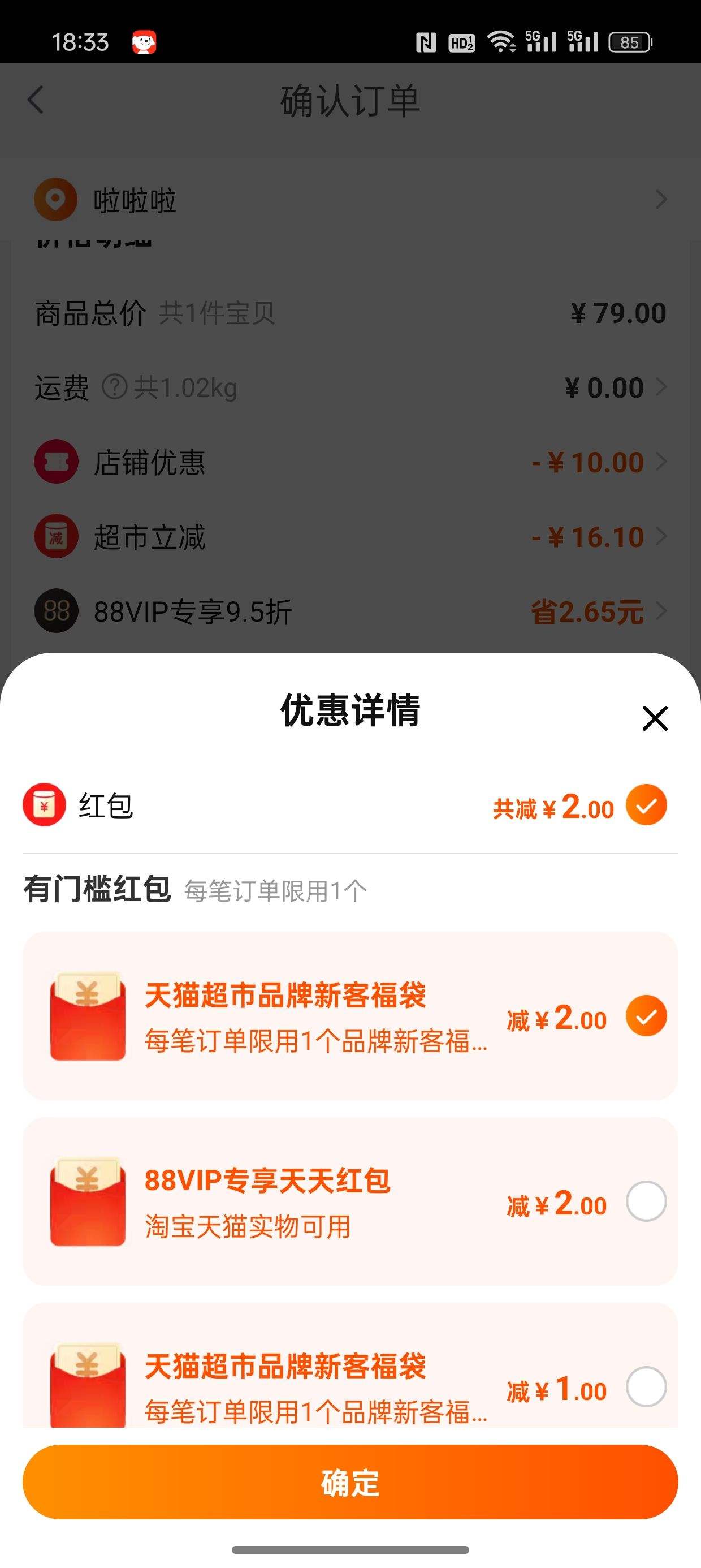Select the 88VIP专享天天红包 radio button
The width and height of the screenshot is (701, 1568).
click(x=646, y=1200)
